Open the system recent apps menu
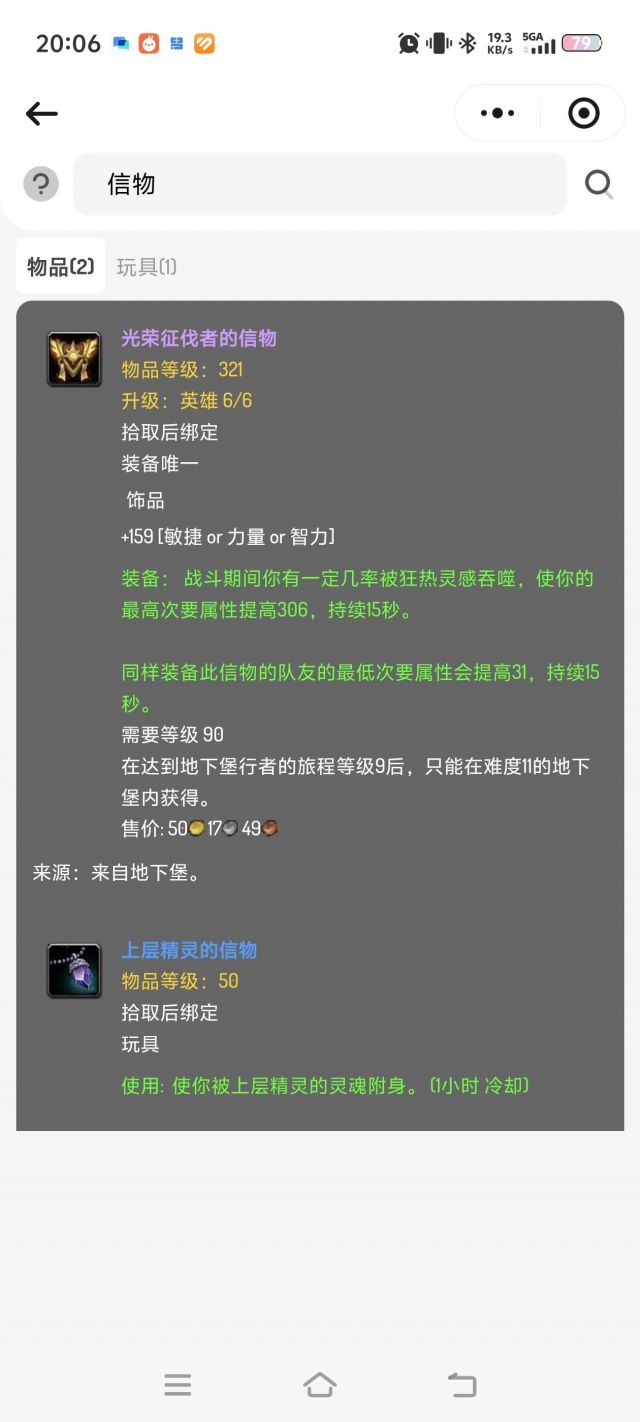Viewport: 640px width, 1422px height. pos(178,1385)
